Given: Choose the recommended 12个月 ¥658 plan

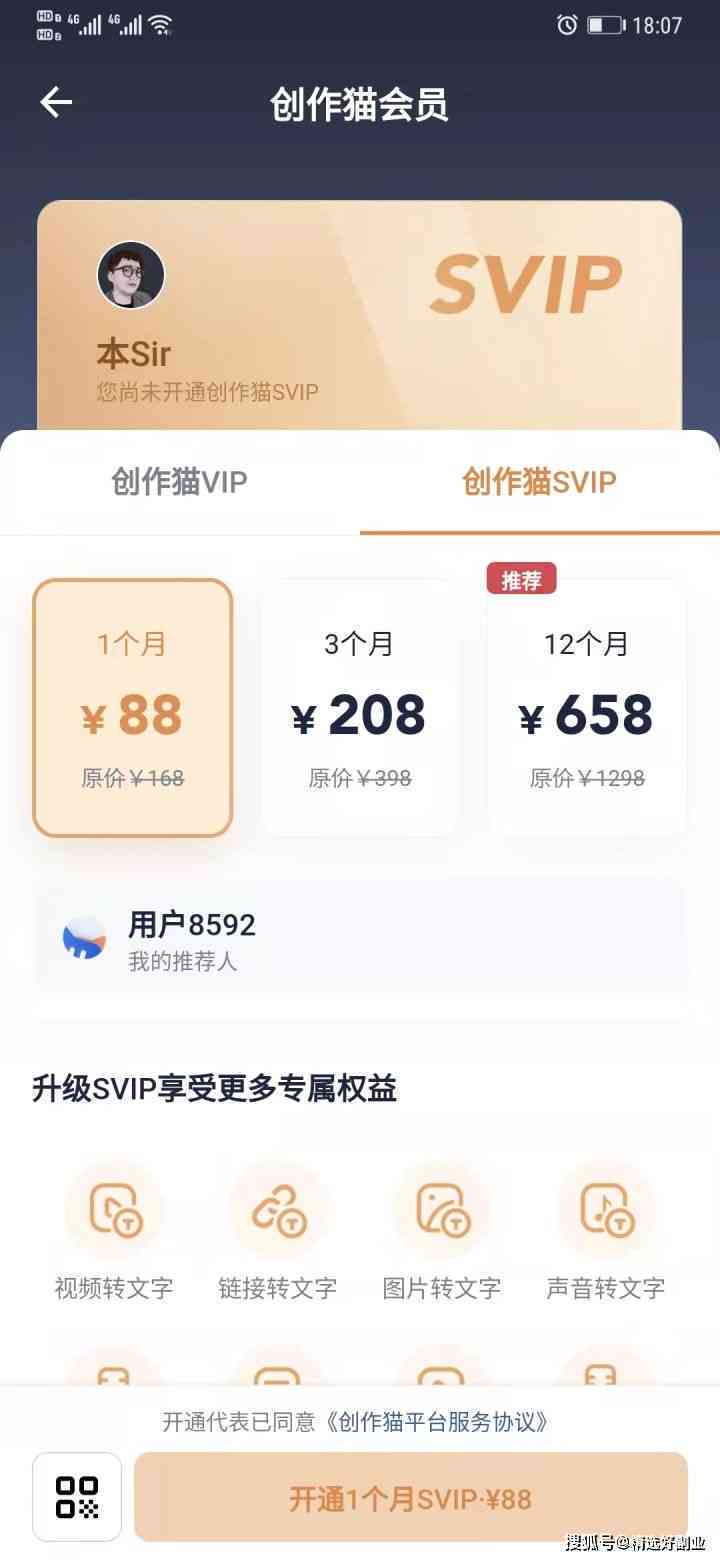Looking at the screenshot, I should (x=586, y=708).
